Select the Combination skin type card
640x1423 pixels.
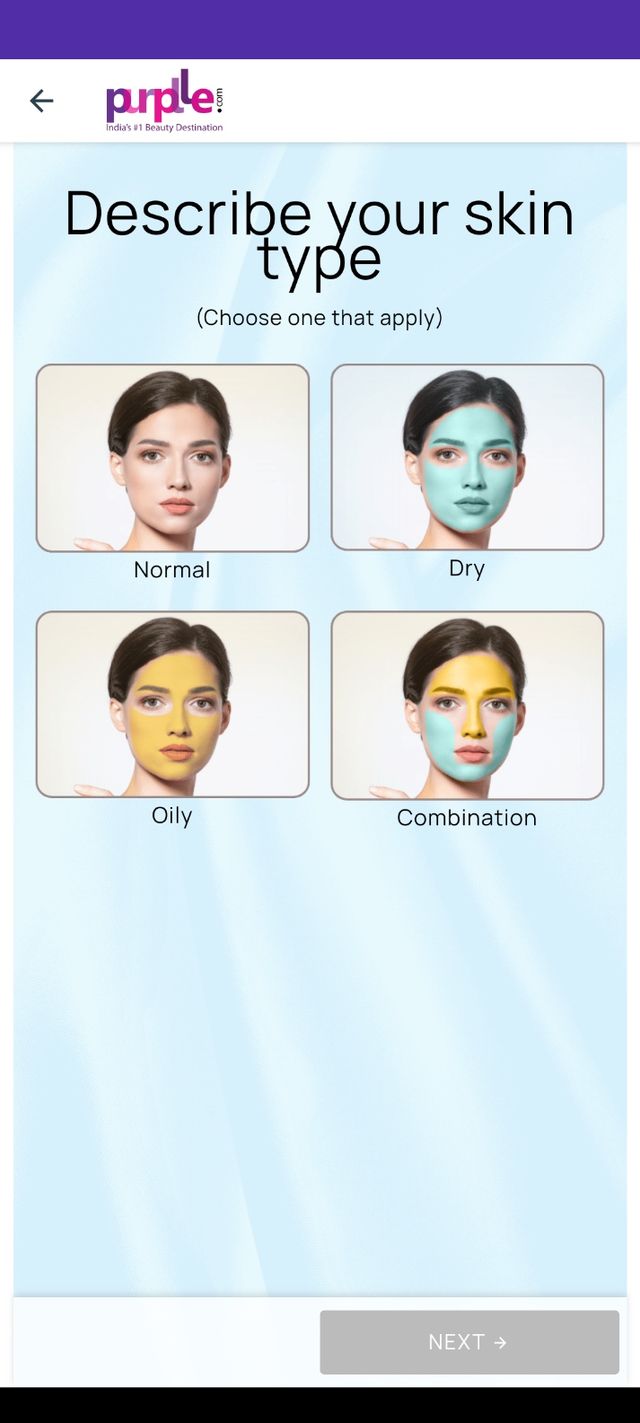467,705
